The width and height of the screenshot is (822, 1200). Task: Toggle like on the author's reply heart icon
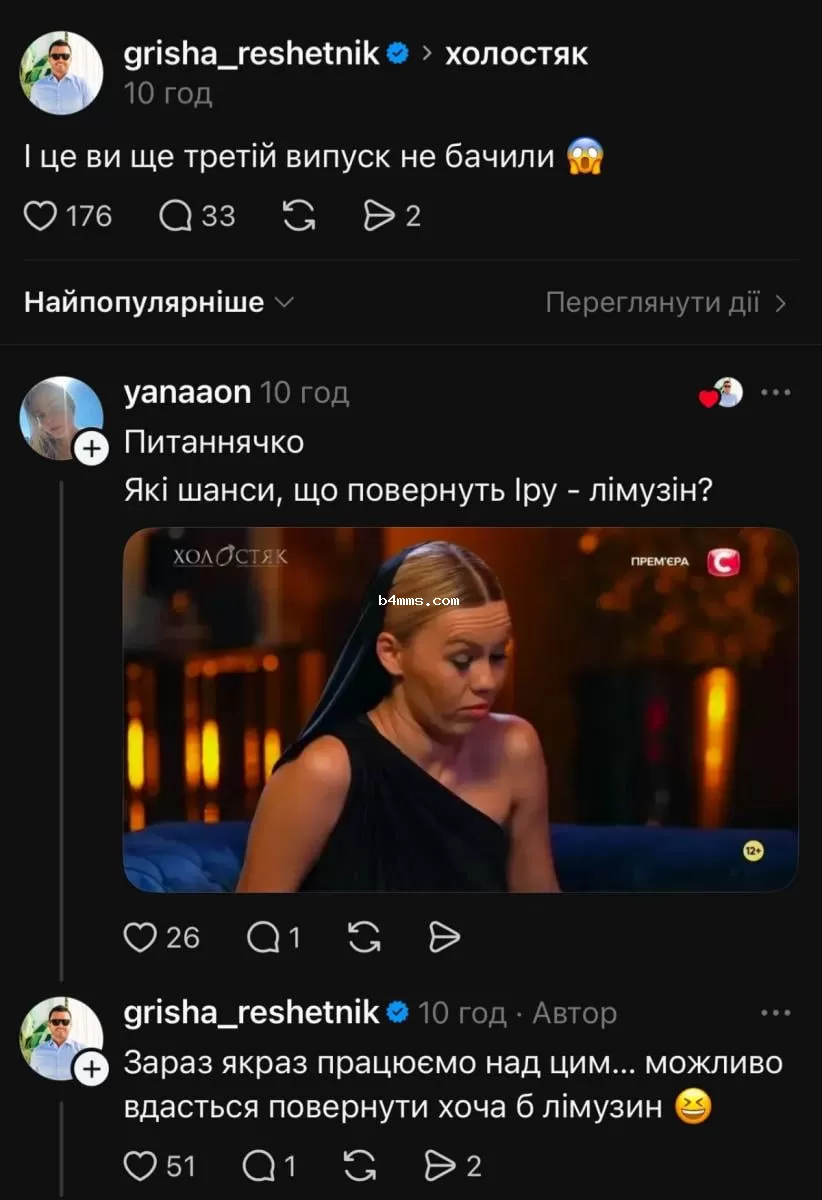tap(140, 1165)
